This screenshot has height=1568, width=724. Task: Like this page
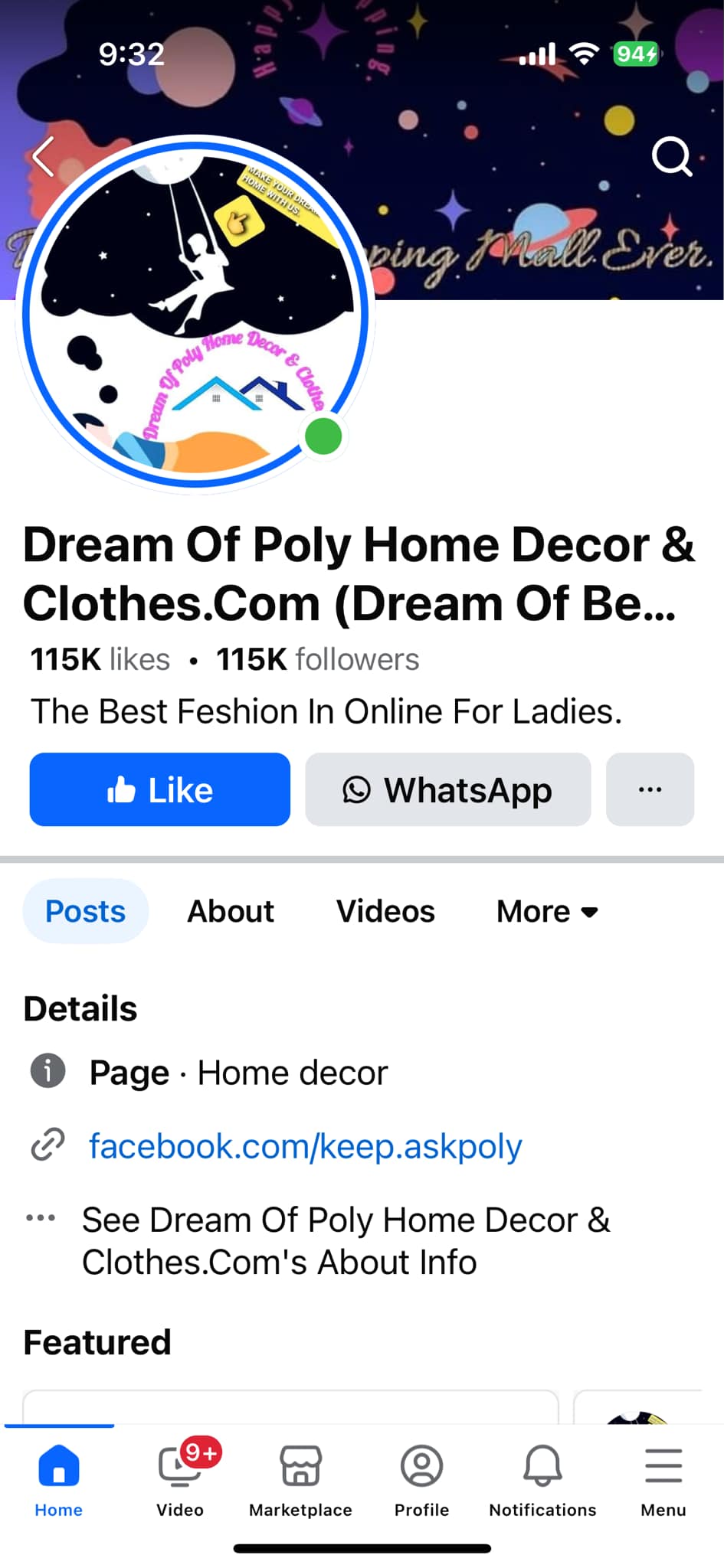[x=160, y=789]
